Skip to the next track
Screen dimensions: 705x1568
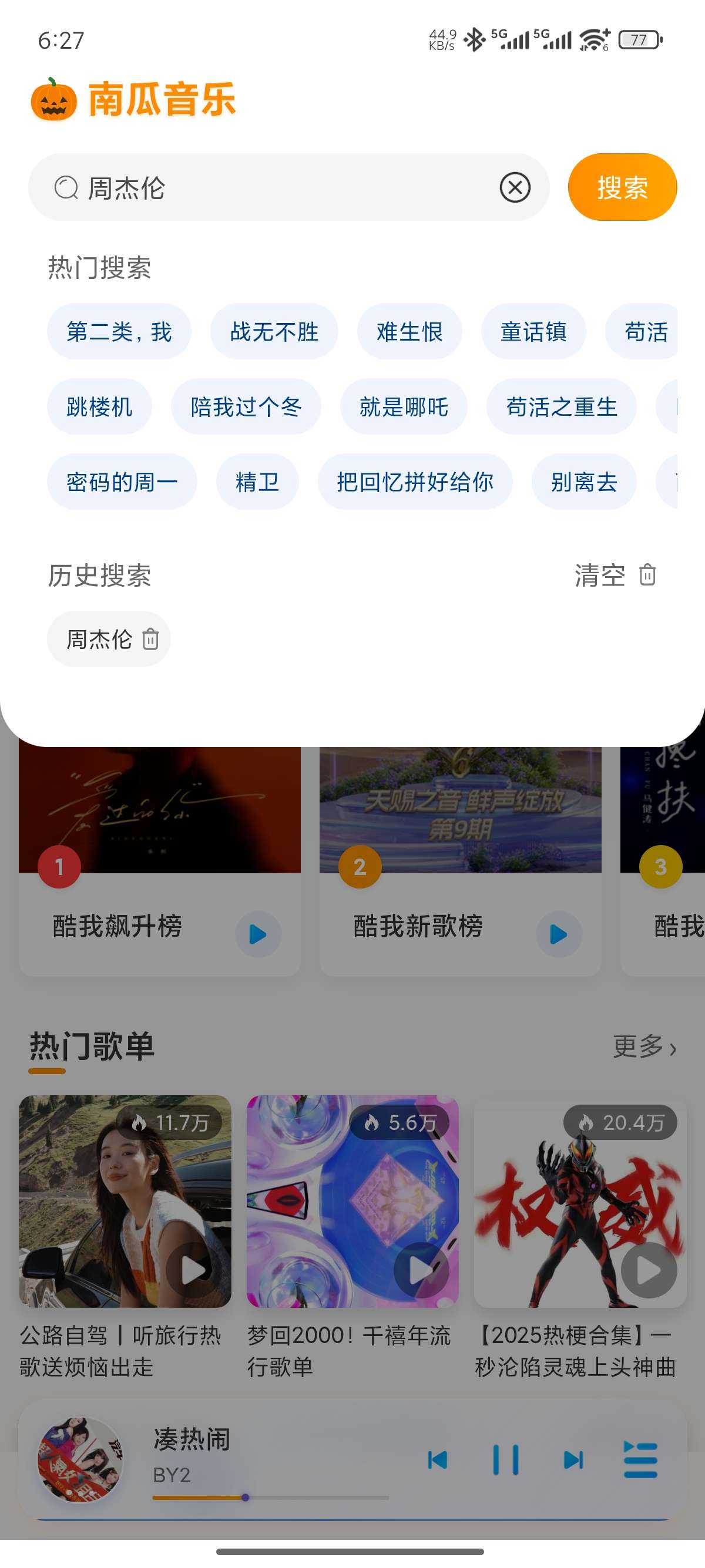(573, 1460)
